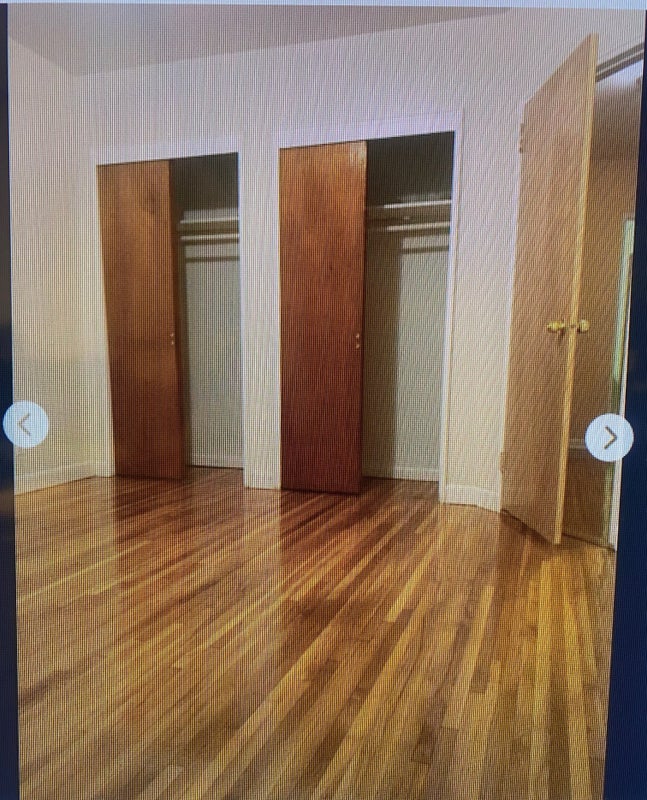The image size is (647, 800).
Task: Show the next photo
Action: [x=609, y=437]
